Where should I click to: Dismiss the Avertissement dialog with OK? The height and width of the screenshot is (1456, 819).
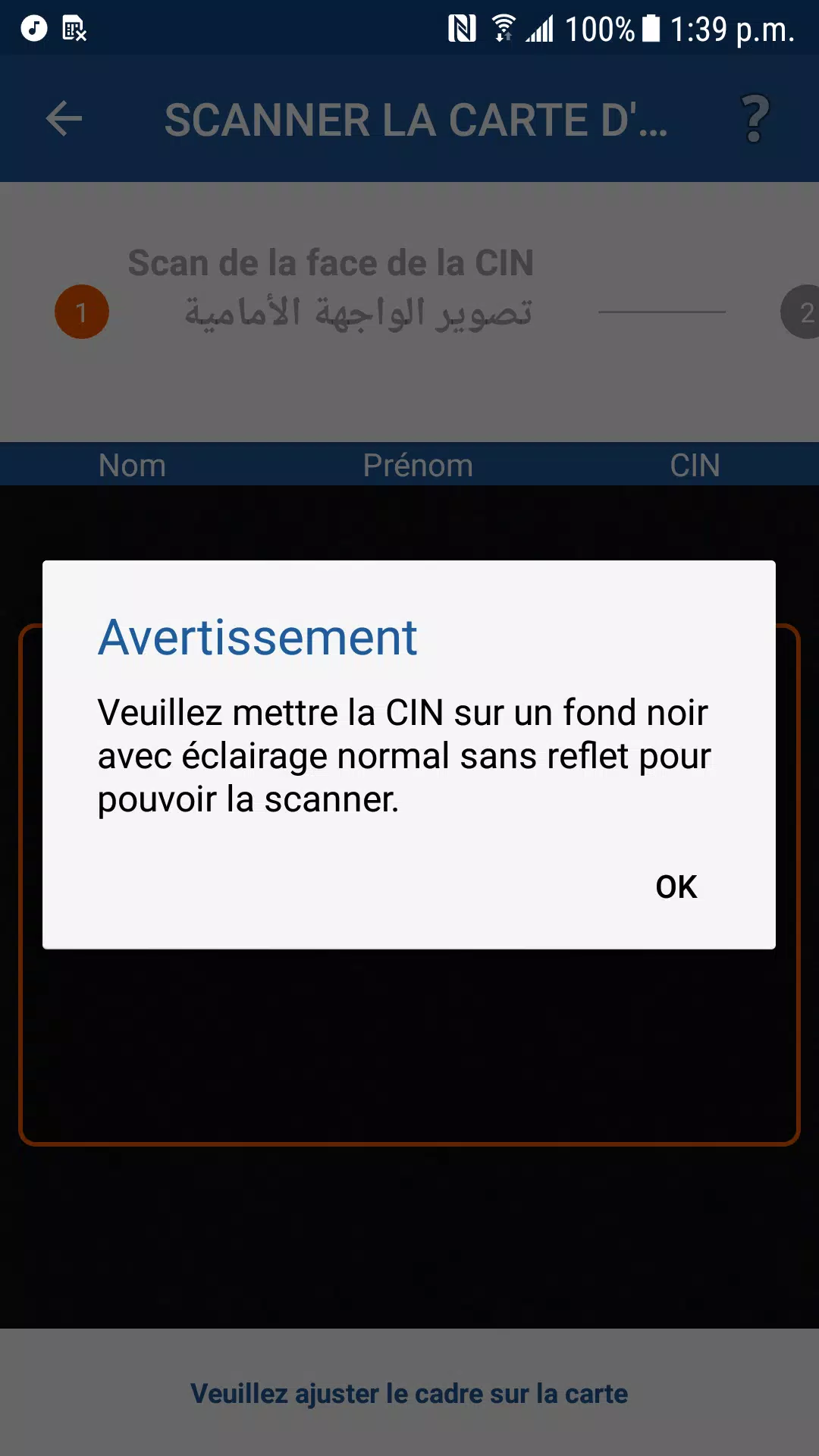(676, 886)
